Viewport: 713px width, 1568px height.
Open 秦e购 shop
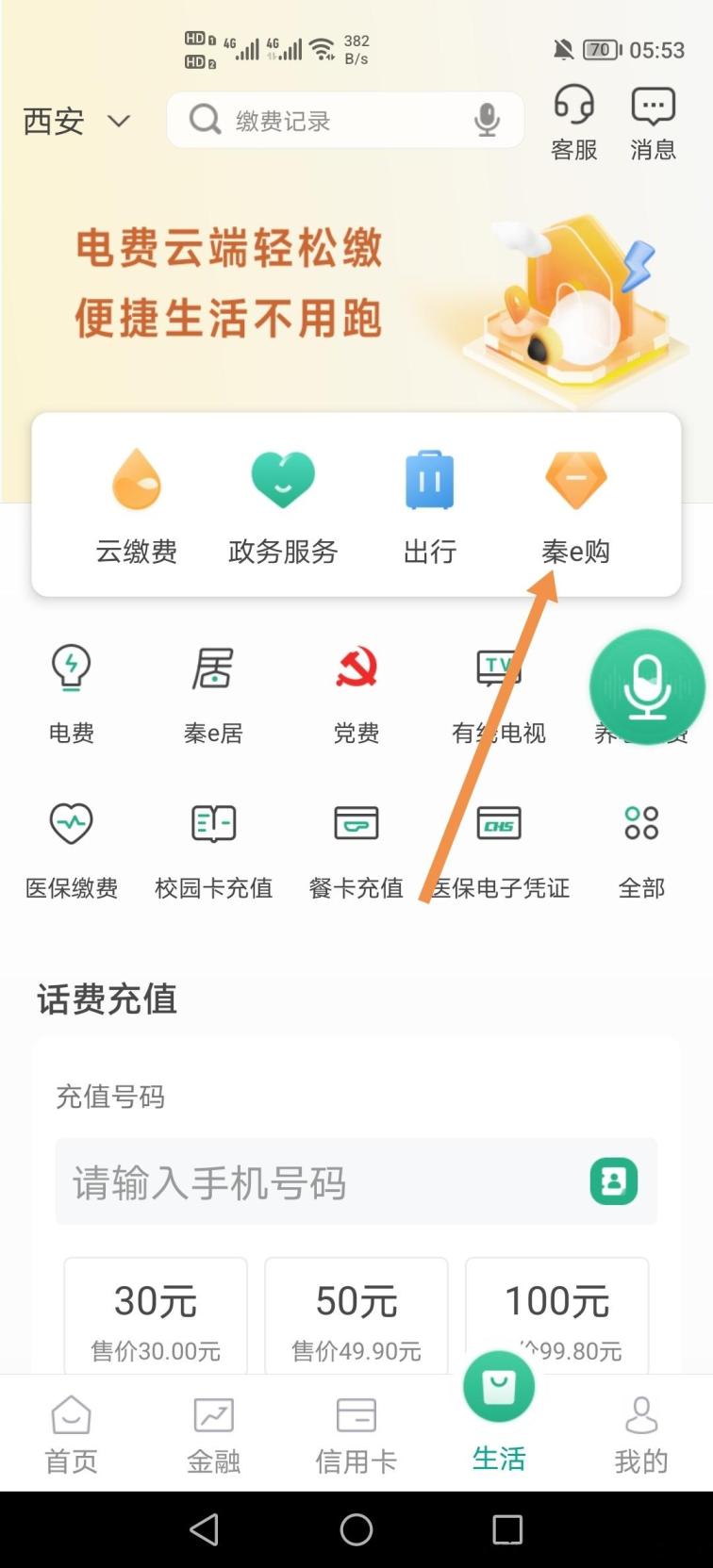pyautogui.click(x=576, y=506)
